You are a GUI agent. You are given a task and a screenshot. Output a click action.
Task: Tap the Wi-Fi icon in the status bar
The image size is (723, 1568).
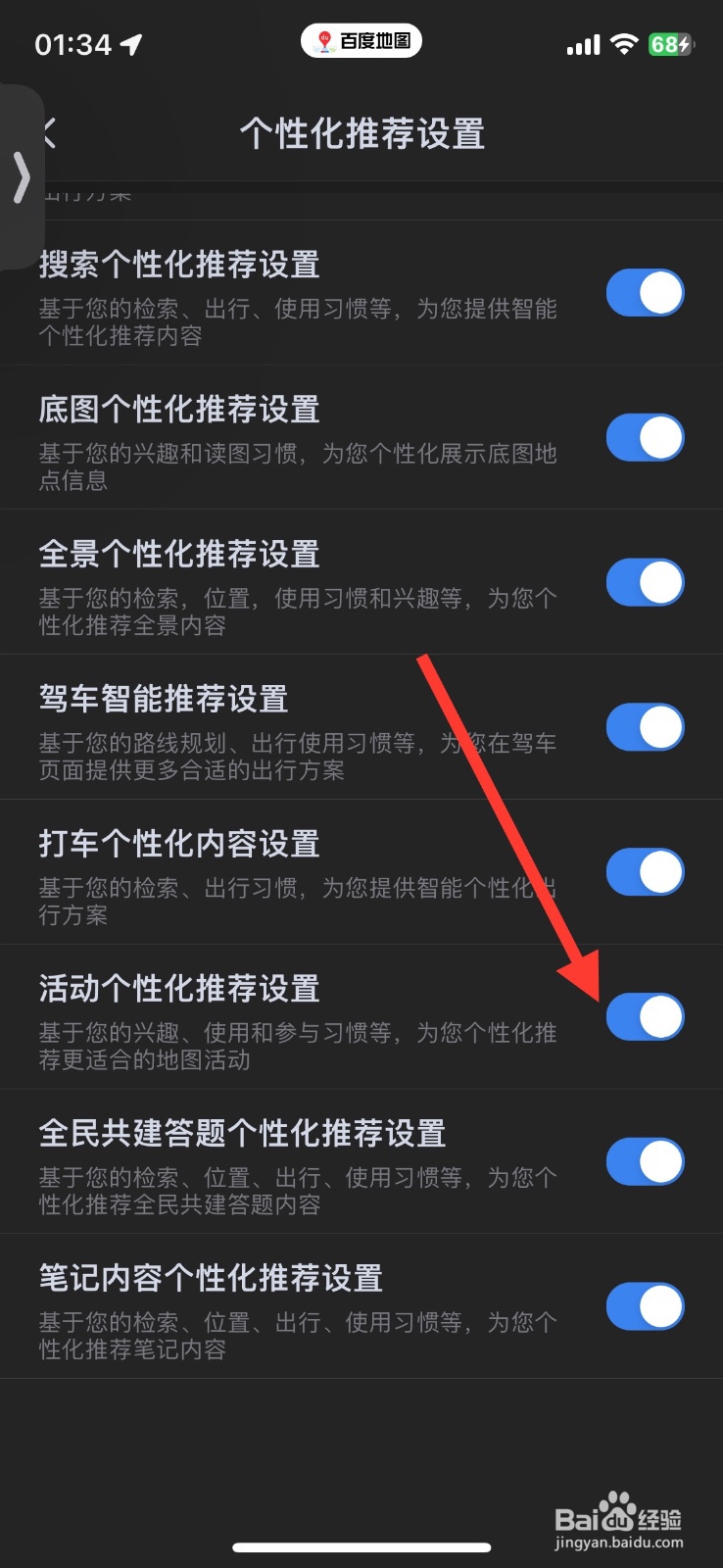point(624,43)
